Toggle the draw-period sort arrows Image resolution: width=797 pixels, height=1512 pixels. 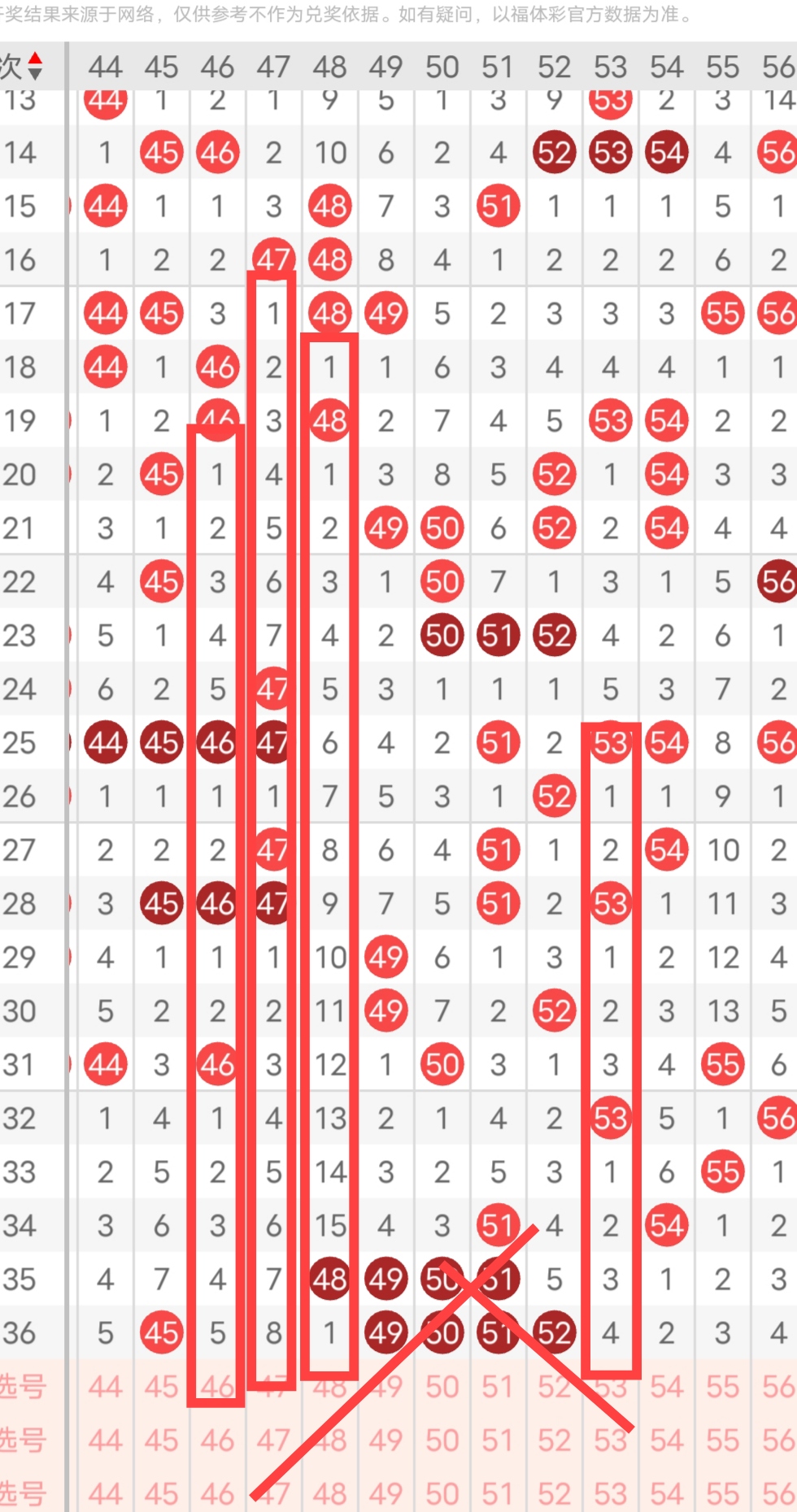pos(35,66)
